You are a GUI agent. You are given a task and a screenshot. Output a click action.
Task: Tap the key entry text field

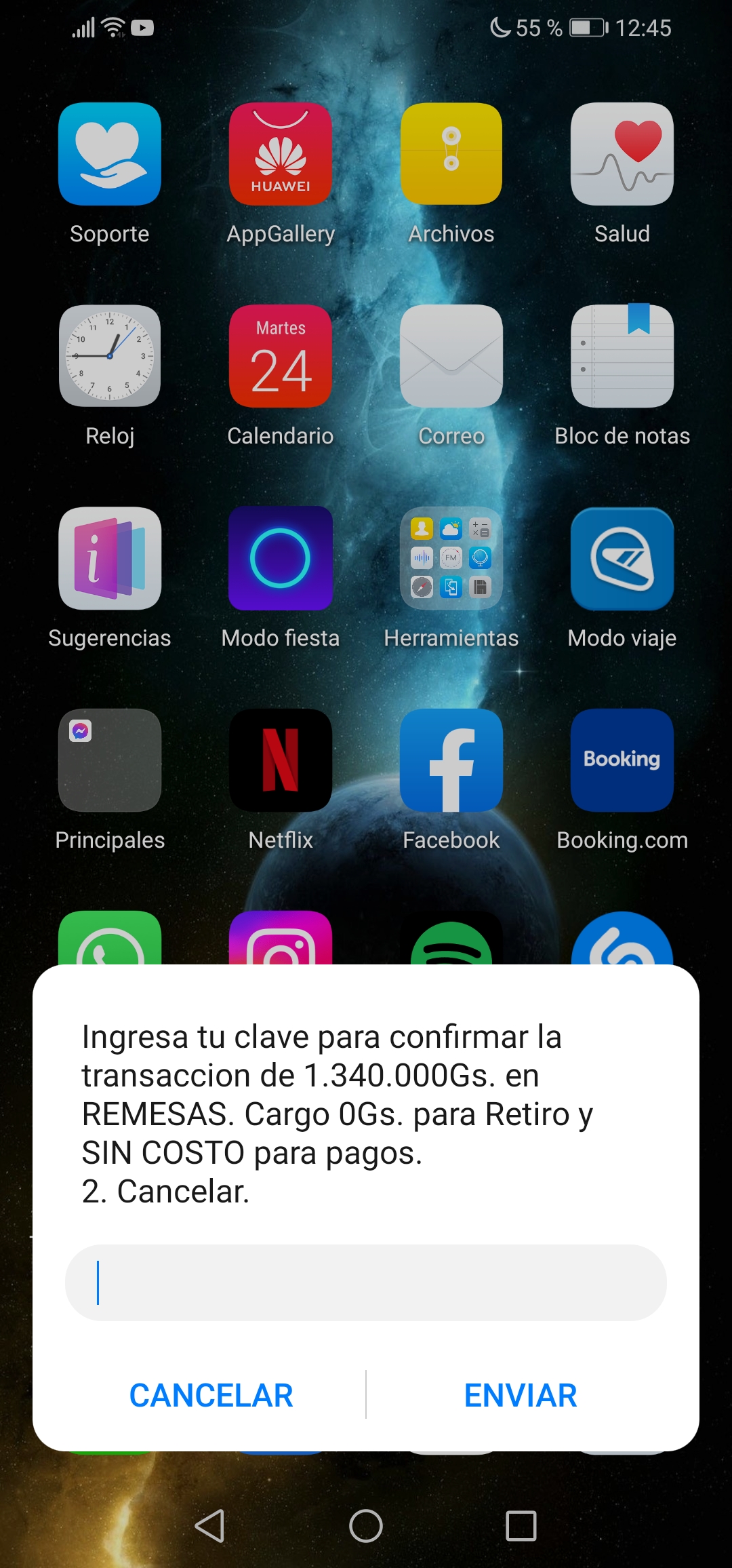pyautogui.click(x=366, y=1282)
